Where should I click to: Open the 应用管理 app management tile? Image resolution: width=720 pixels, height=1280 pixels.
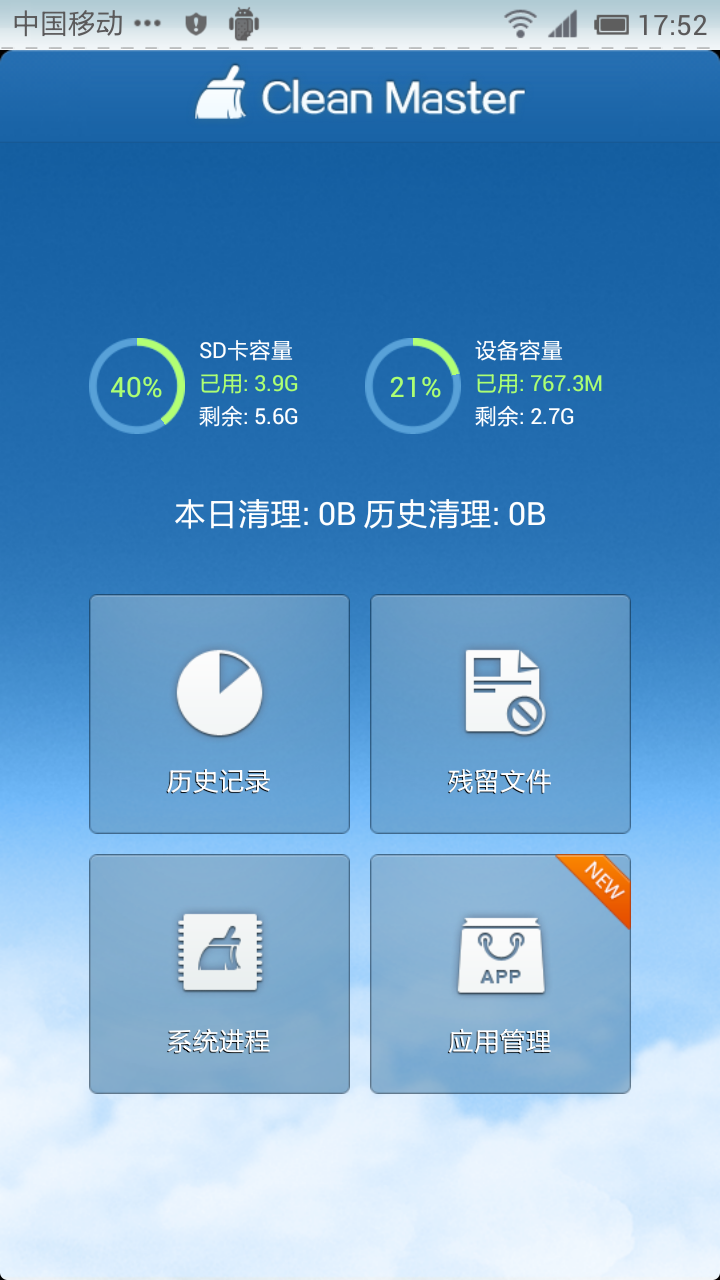[500, 973]
